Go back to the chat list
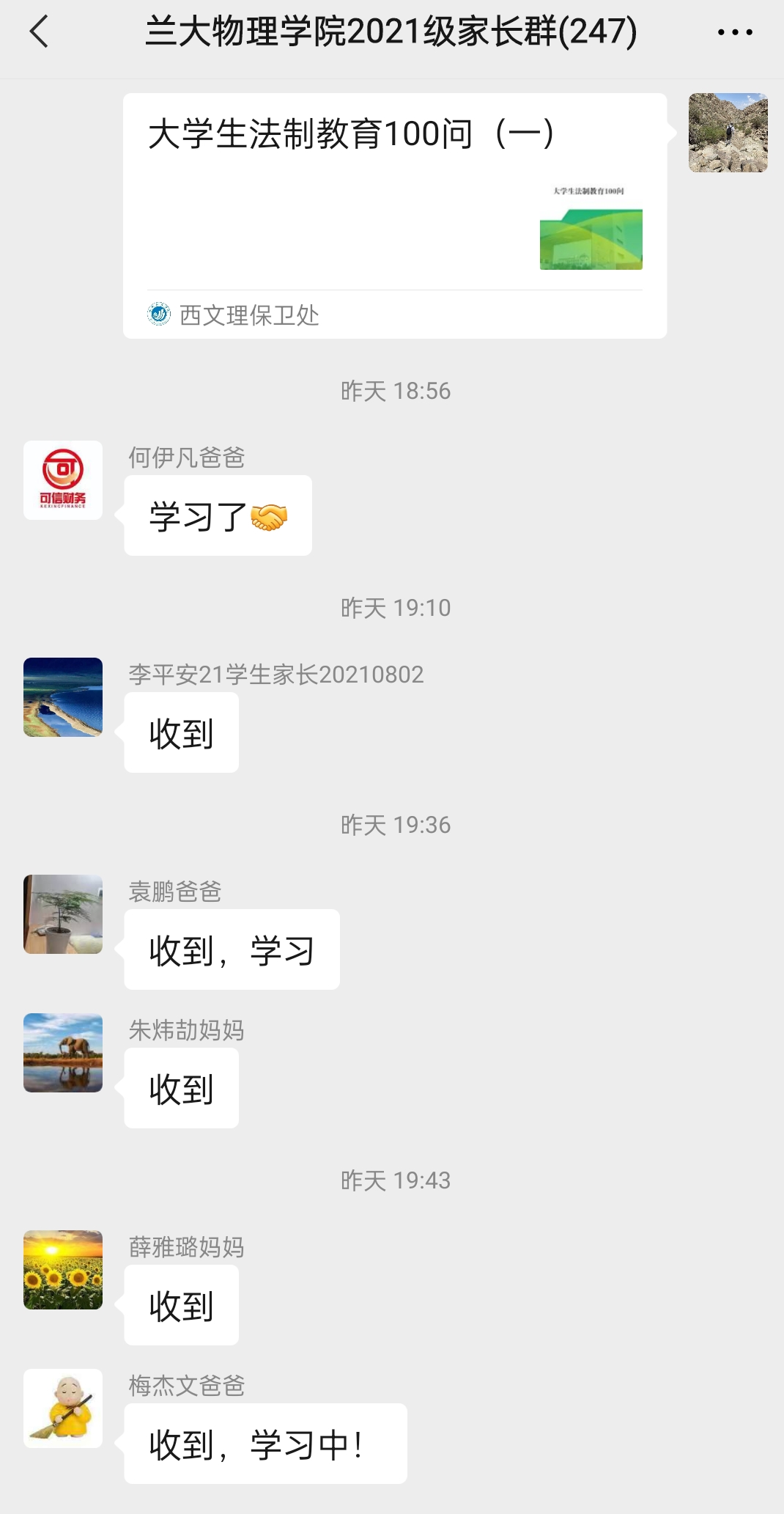The image size is (784, 1514). [40, 32]
